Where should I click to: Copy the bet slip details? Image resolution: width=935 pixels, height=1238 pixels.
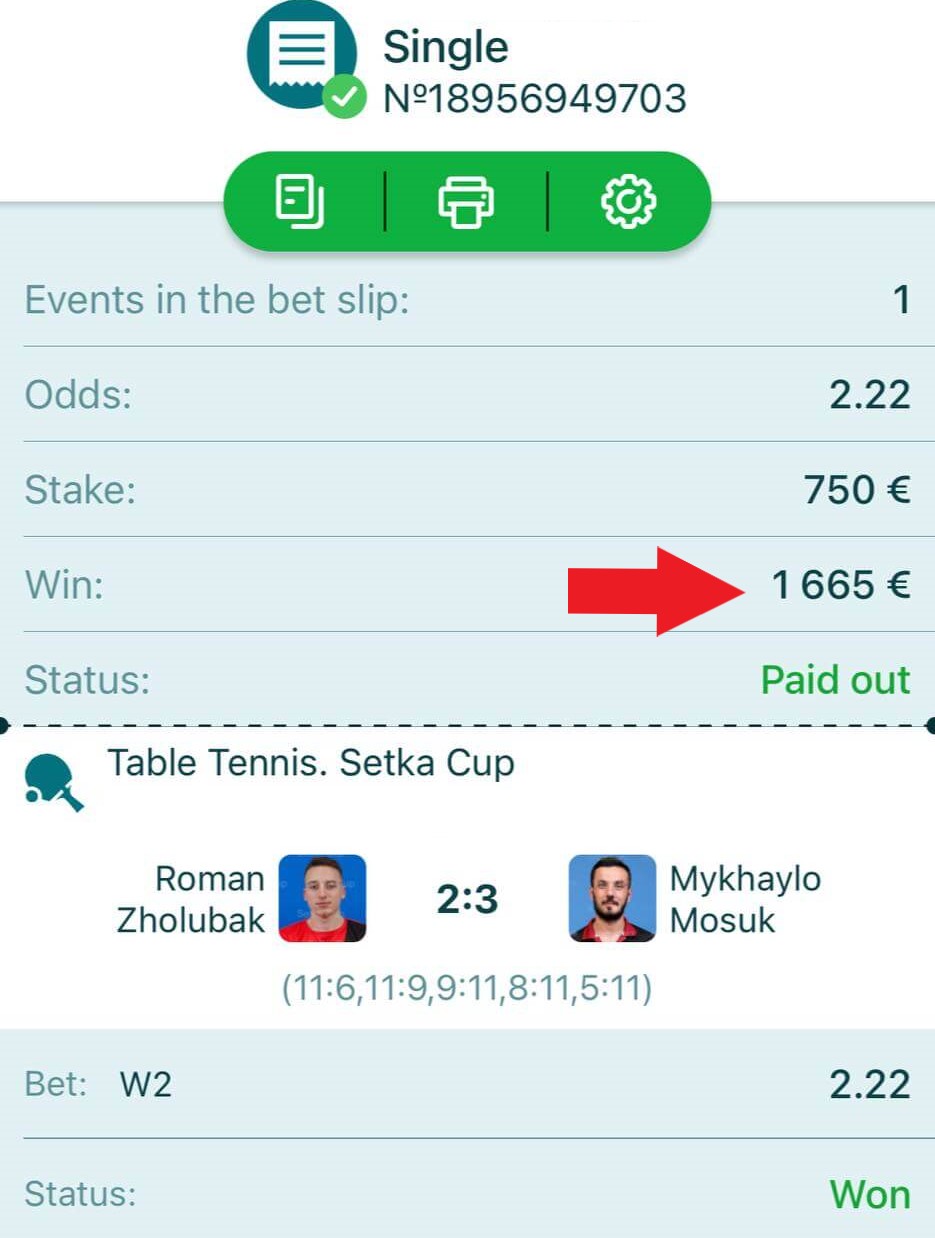300,201
